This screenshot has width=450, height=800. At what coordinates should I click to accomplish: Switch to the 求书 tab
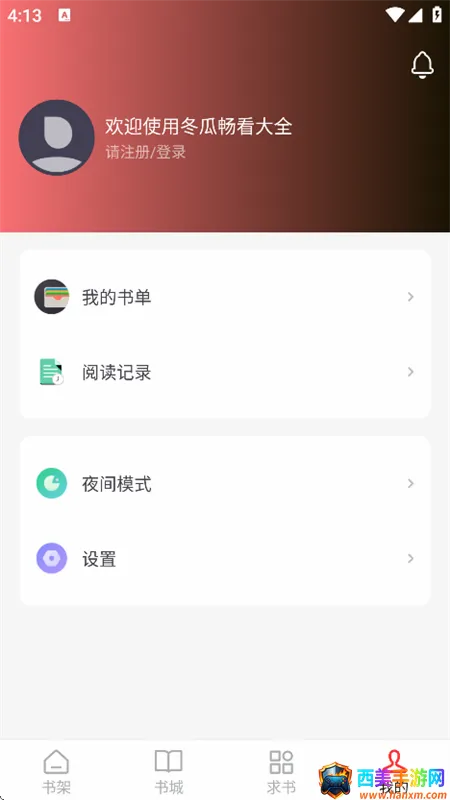(281, 771)
